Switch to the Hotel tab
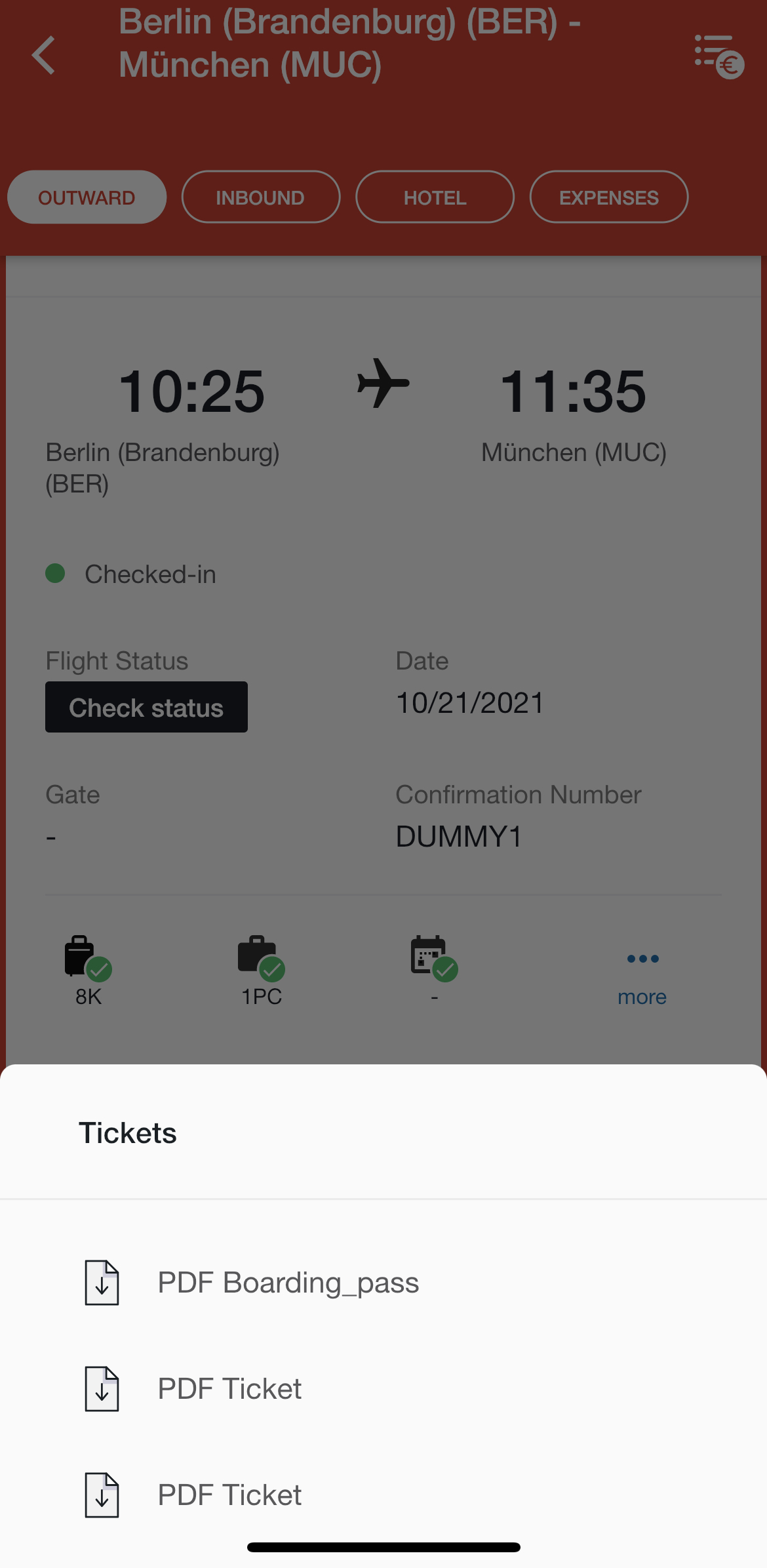Screen dimensions: 767x1568 pos(435,197)
